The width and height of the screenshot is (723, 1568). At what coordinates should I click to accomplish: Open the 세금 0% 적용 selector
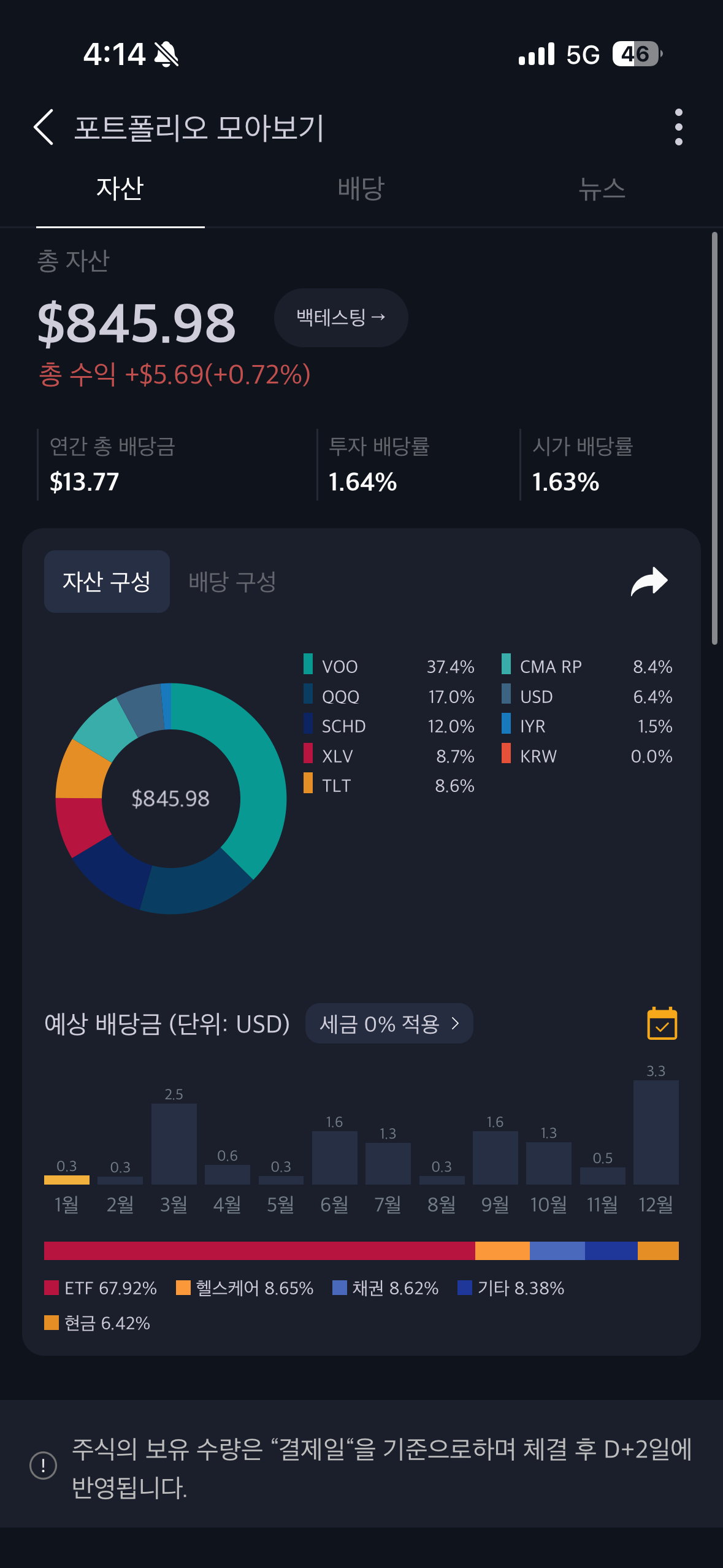tap(389, 1023)
